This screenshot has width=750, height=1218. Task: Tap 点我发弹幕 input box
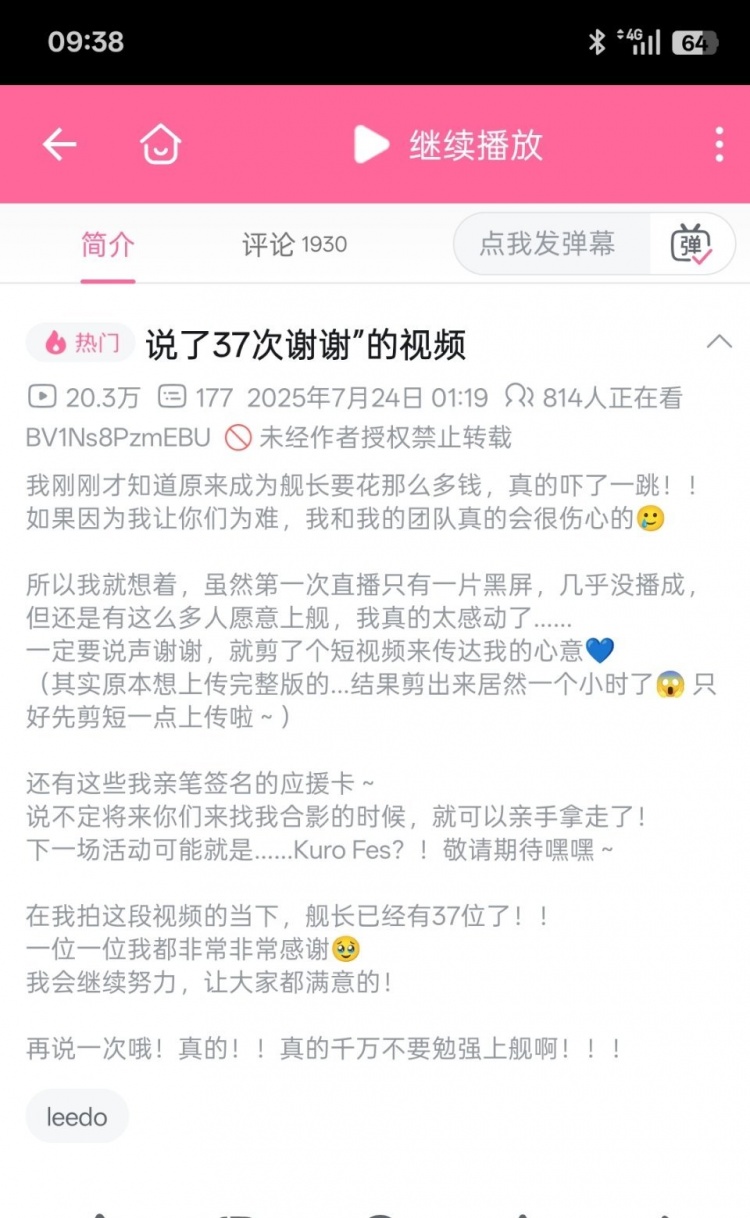[x=549, y=244]
